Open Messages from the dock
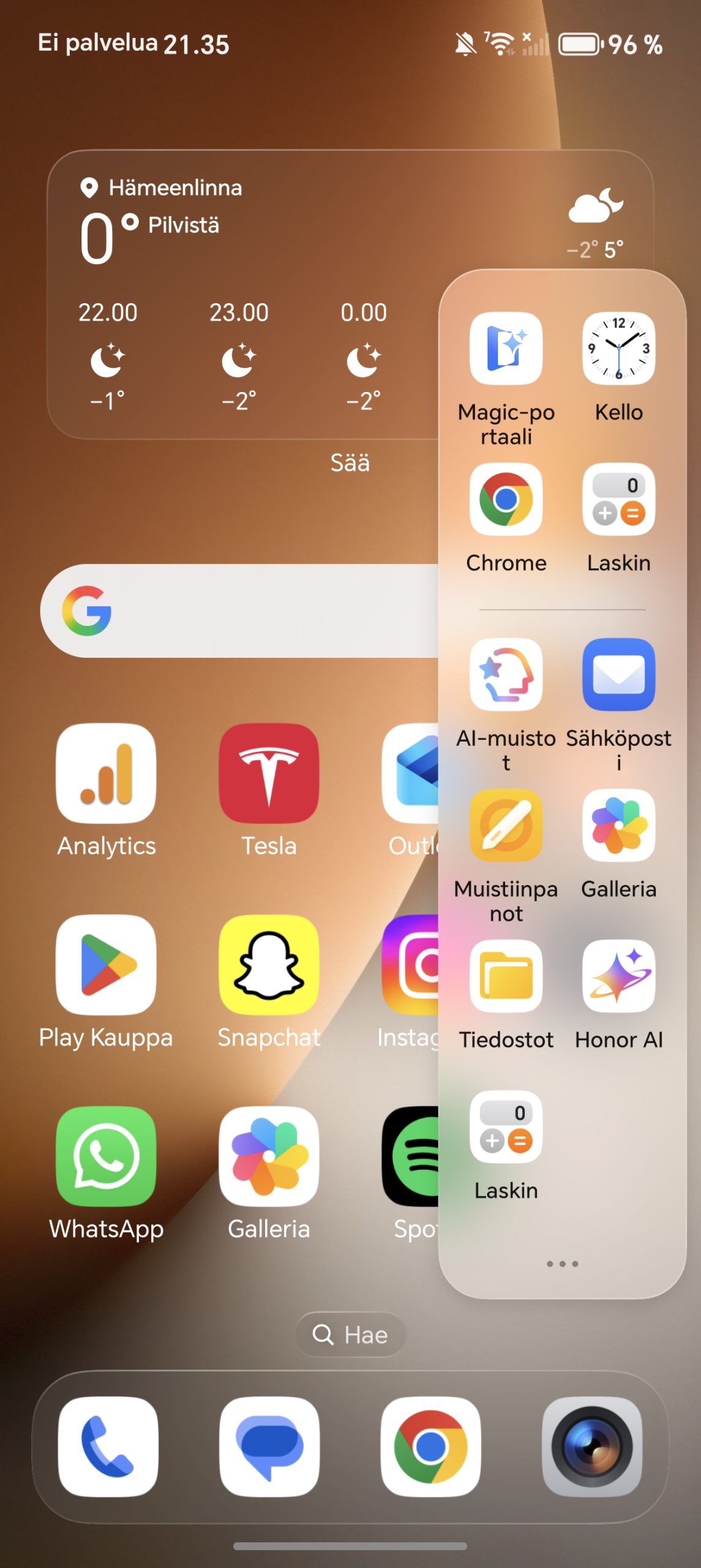The image size is (701, 1568). point(269,1447)
